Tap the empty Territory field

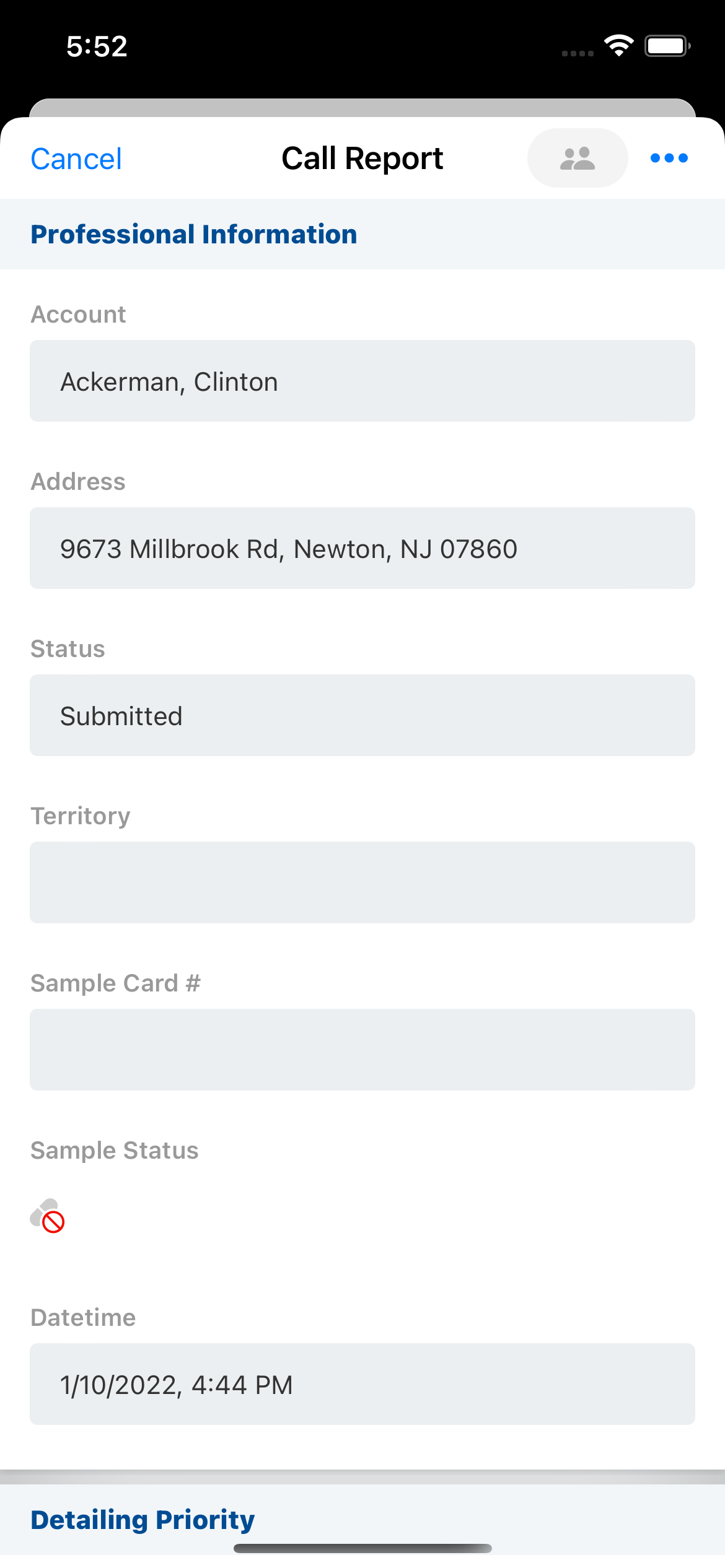coord(362,882)
